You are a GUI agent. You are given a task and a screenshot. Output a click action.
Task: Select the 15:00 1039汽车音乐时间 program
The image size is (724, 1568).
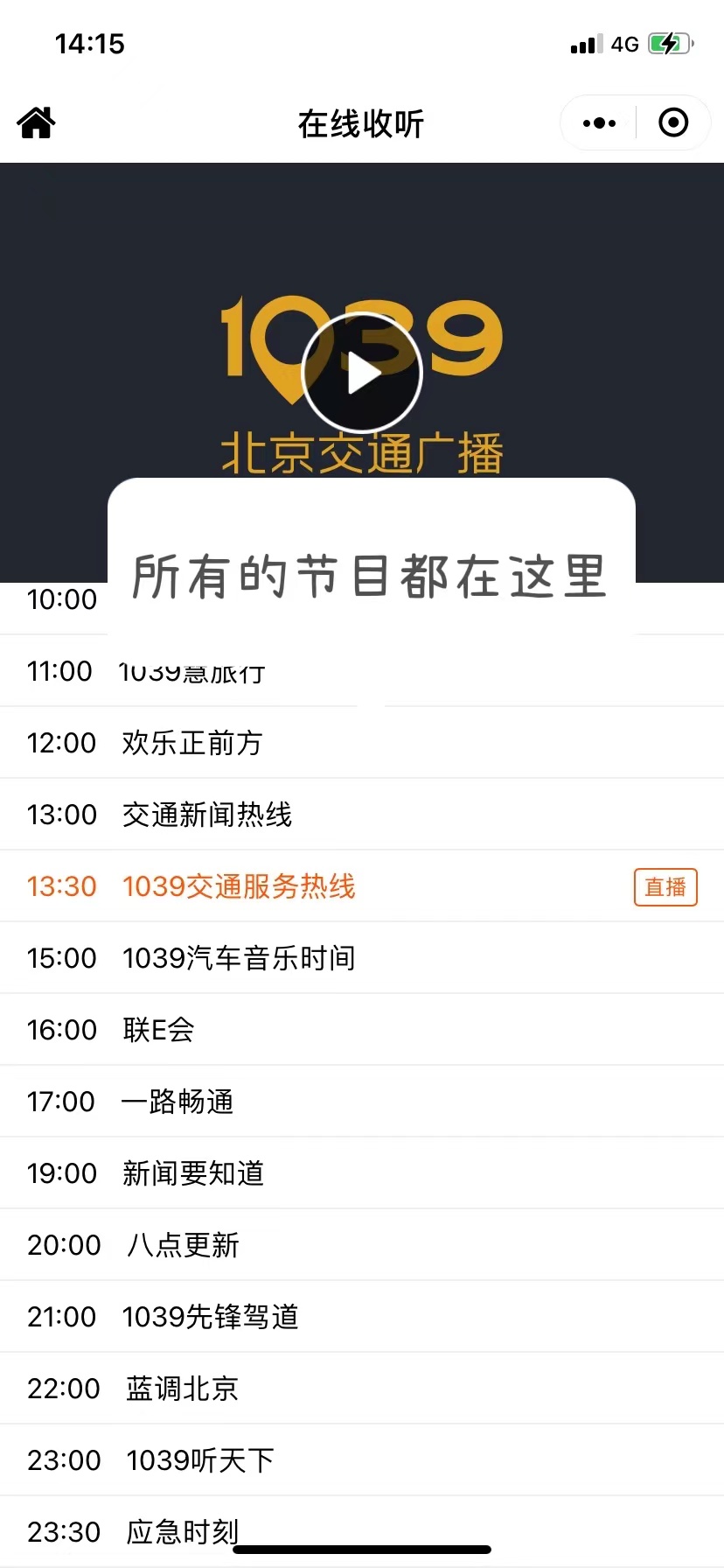[x=239, y=958]
